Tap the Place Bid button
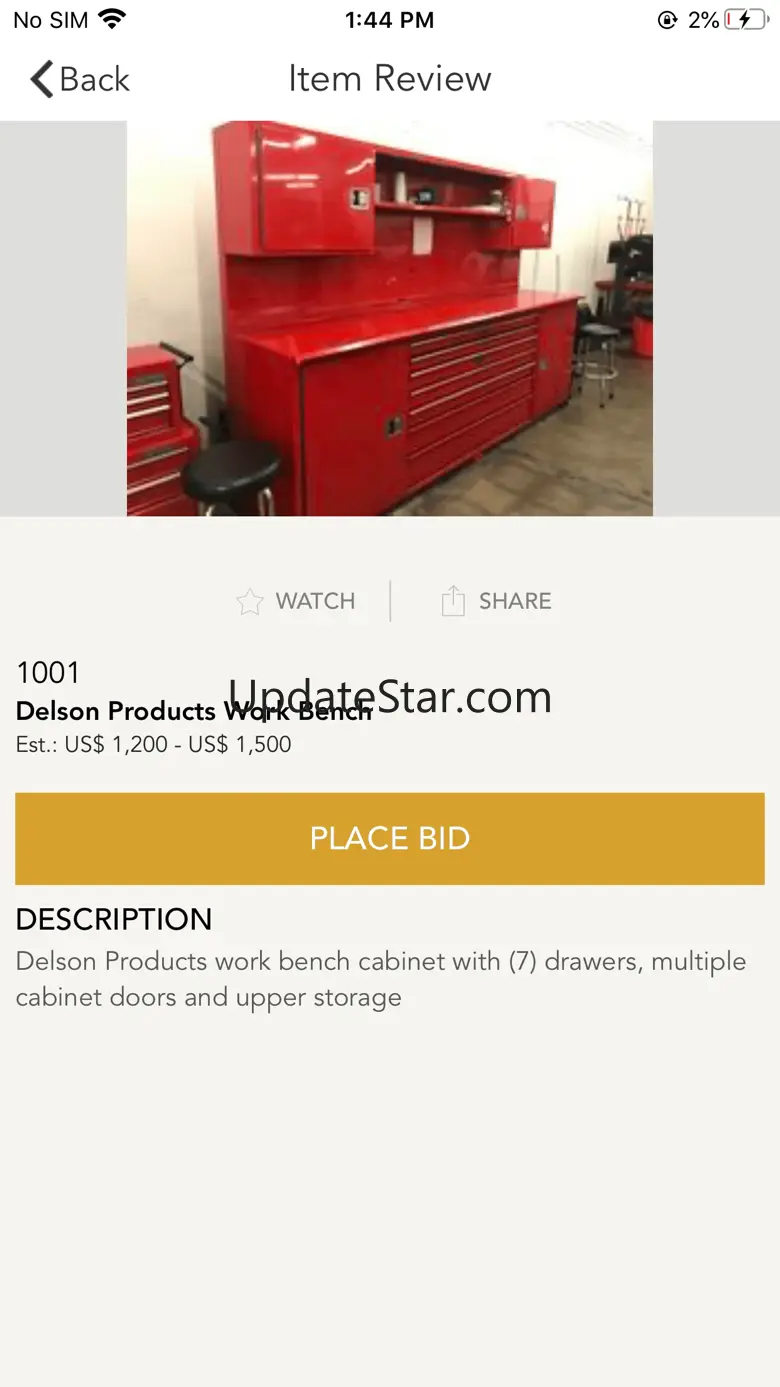 tap(390, 838)
